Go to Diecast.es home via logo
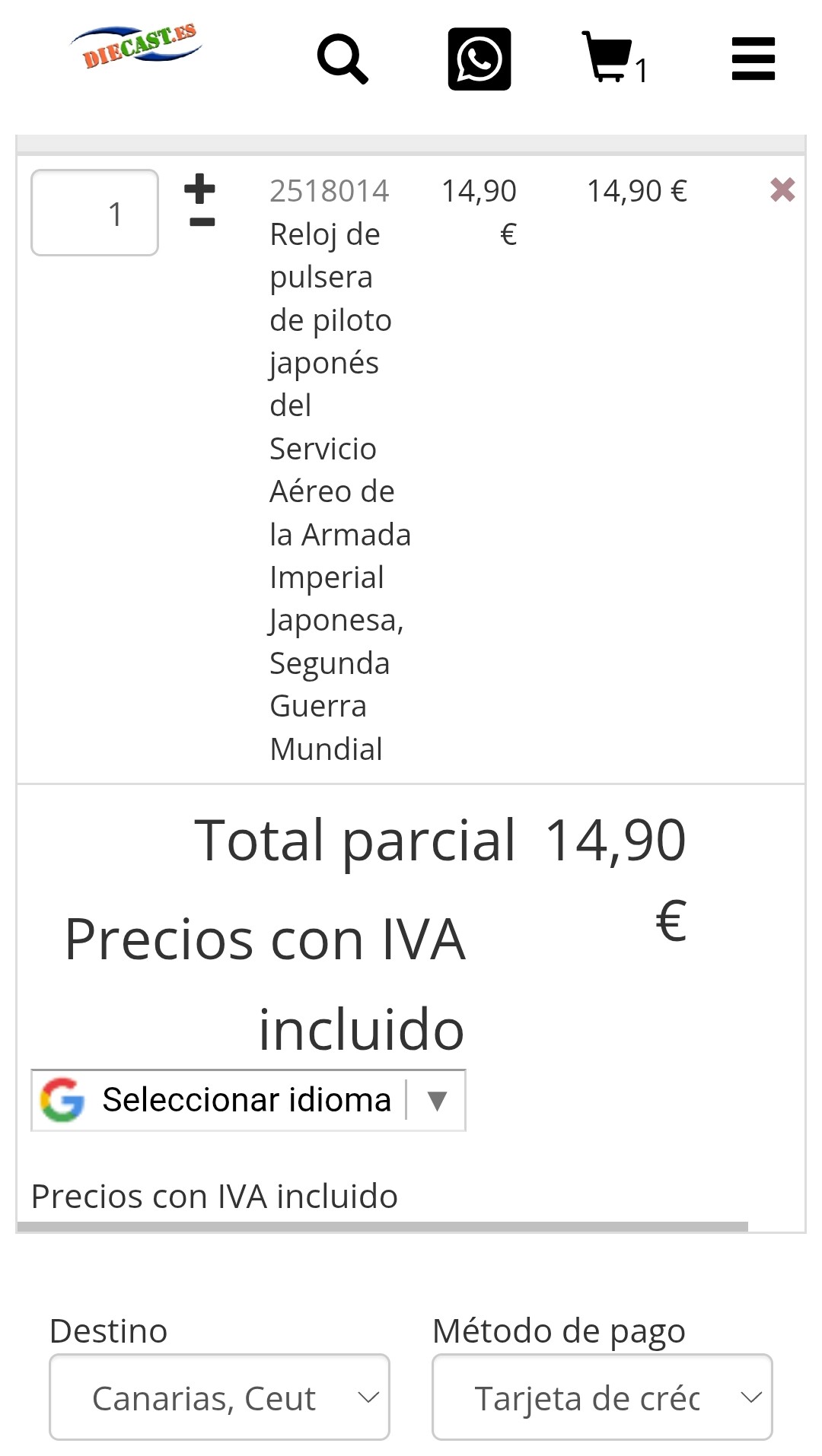 pyautogui.click(x=137, y=46)
